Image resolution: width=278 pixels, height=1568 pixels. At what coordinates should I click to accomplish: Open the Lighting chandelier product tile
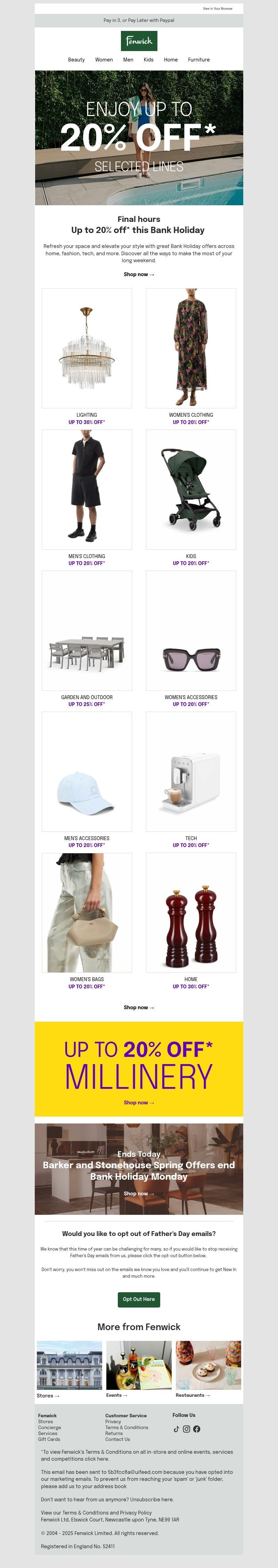click(x=87, y=348)
